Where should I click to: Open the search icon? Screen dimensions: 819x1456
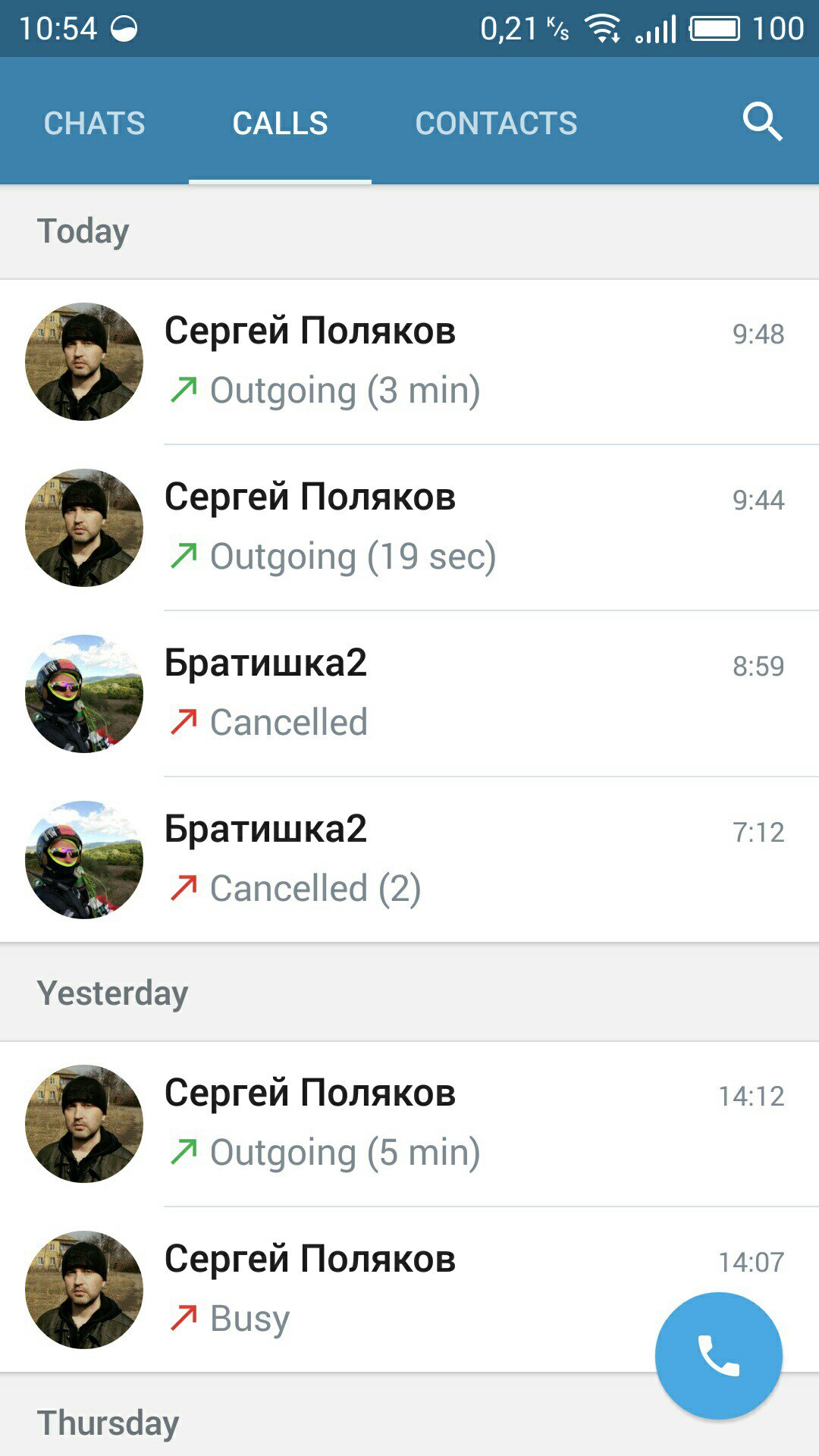click(761, 122)
